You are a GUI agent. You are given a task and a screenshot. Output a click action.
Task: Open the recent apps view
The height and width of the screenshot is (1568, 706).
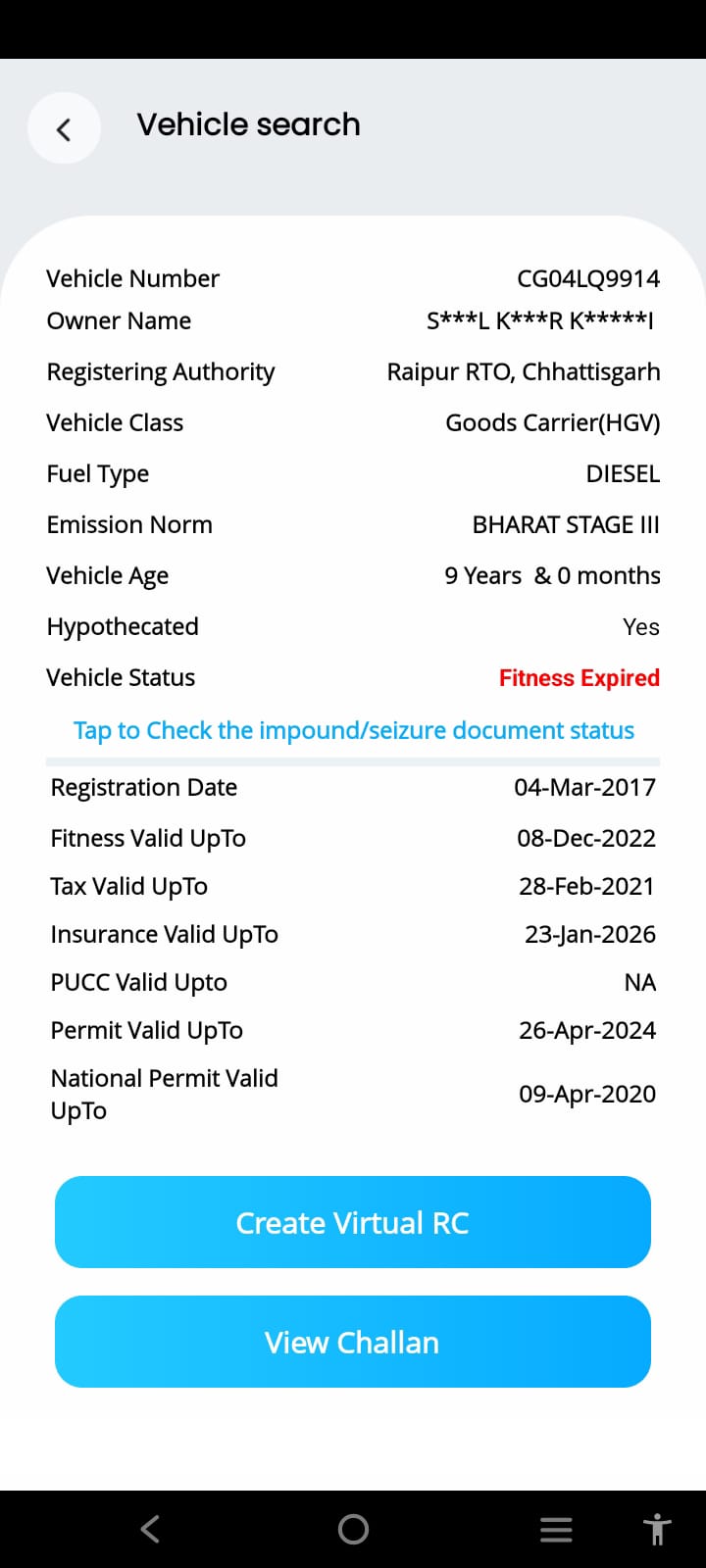point(556,1530)
